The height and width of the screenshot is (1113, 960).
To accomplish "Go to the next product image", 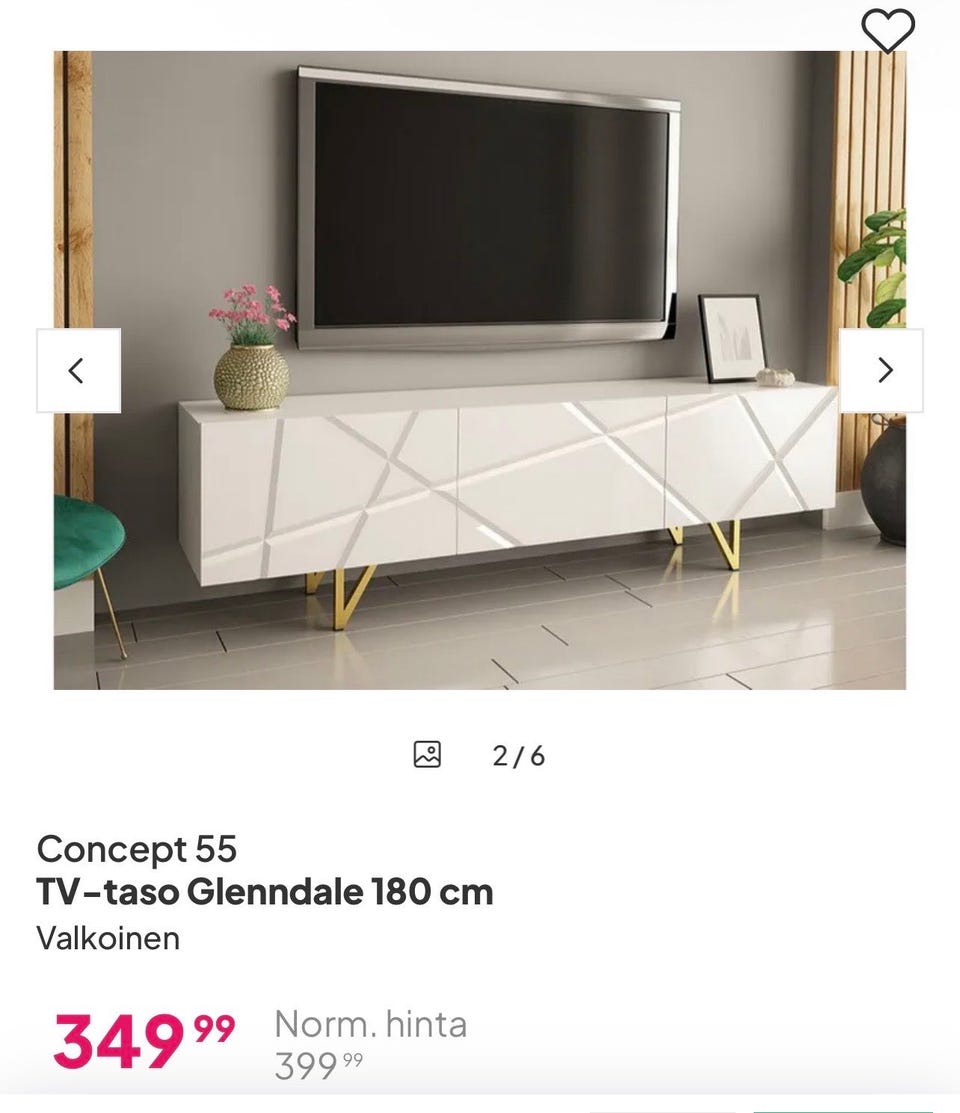I will pyautogui.click(x=882, y=371).
